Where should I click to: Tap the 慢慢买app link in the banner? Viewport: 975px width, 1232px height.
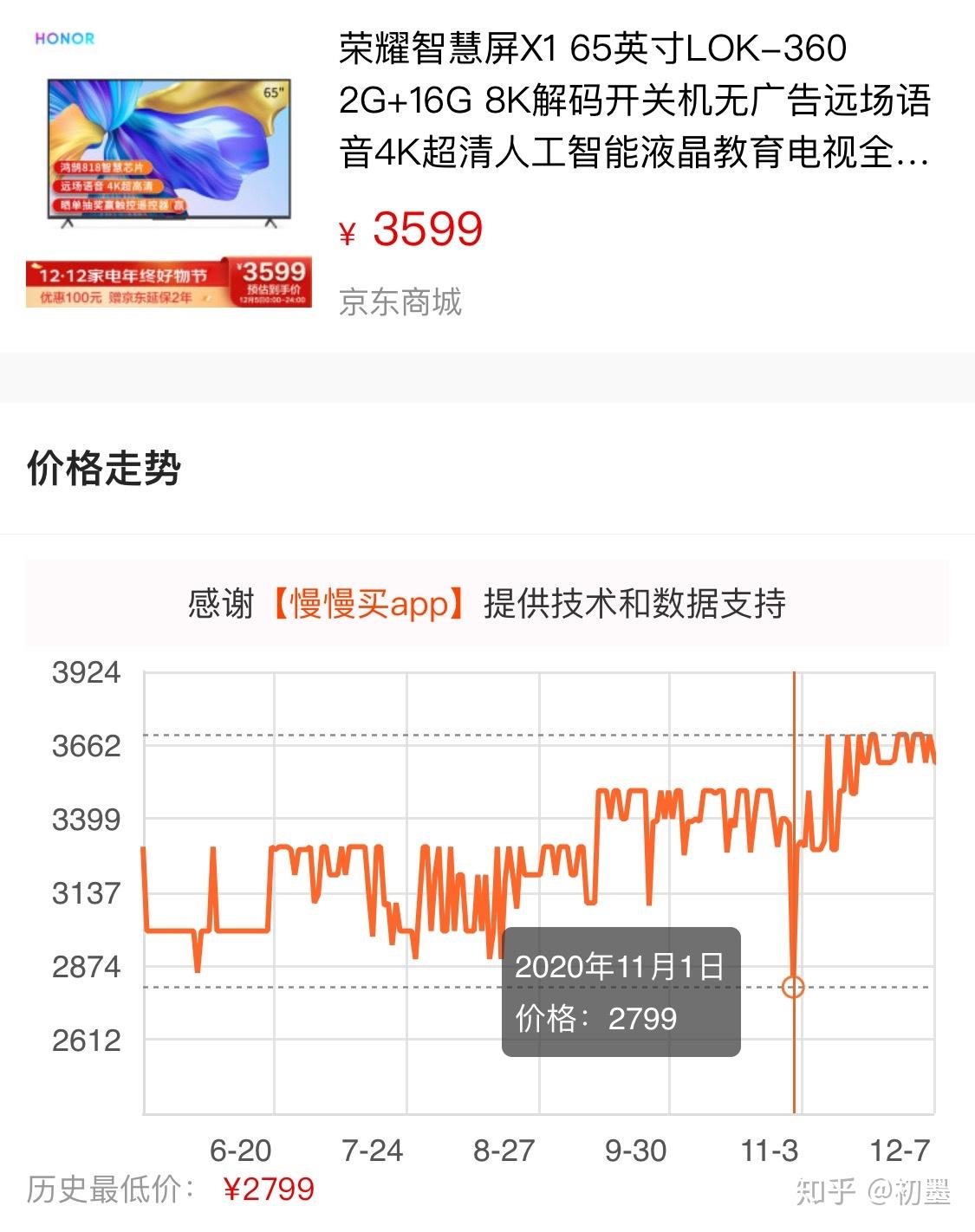click(370, 604)
